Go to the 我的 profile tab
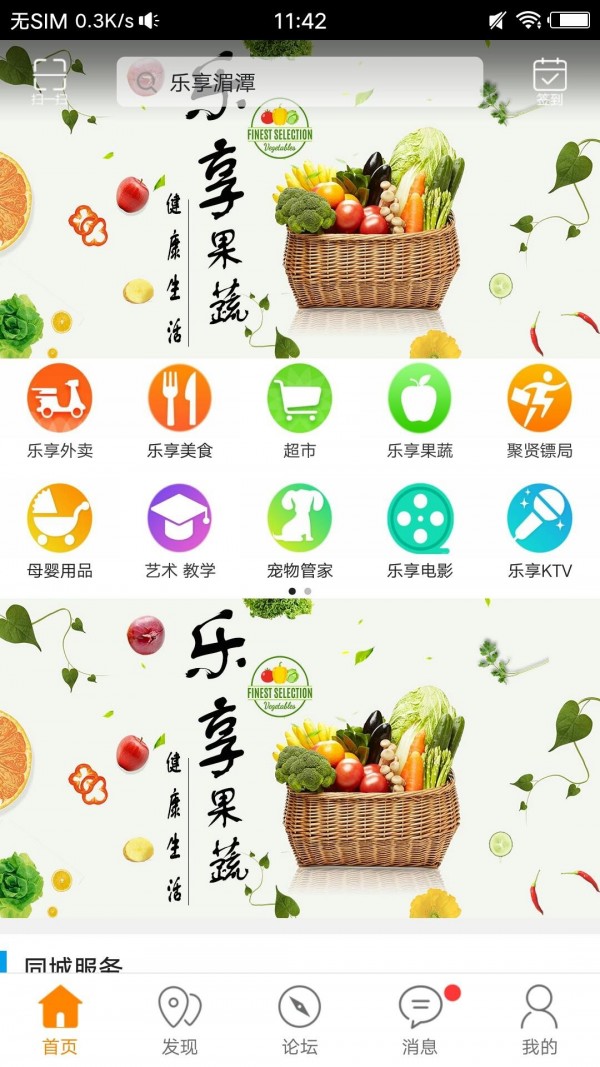This screenshot has height=1067, width=600. click(540, 1020)
